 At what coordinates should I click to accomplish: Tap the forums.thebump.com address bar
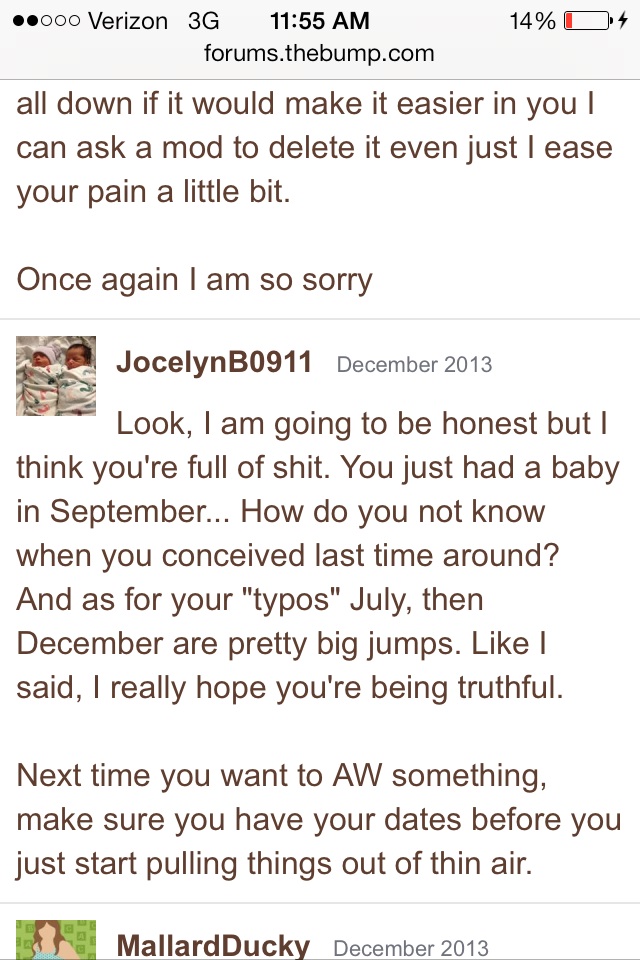click(x=320, y=53)
